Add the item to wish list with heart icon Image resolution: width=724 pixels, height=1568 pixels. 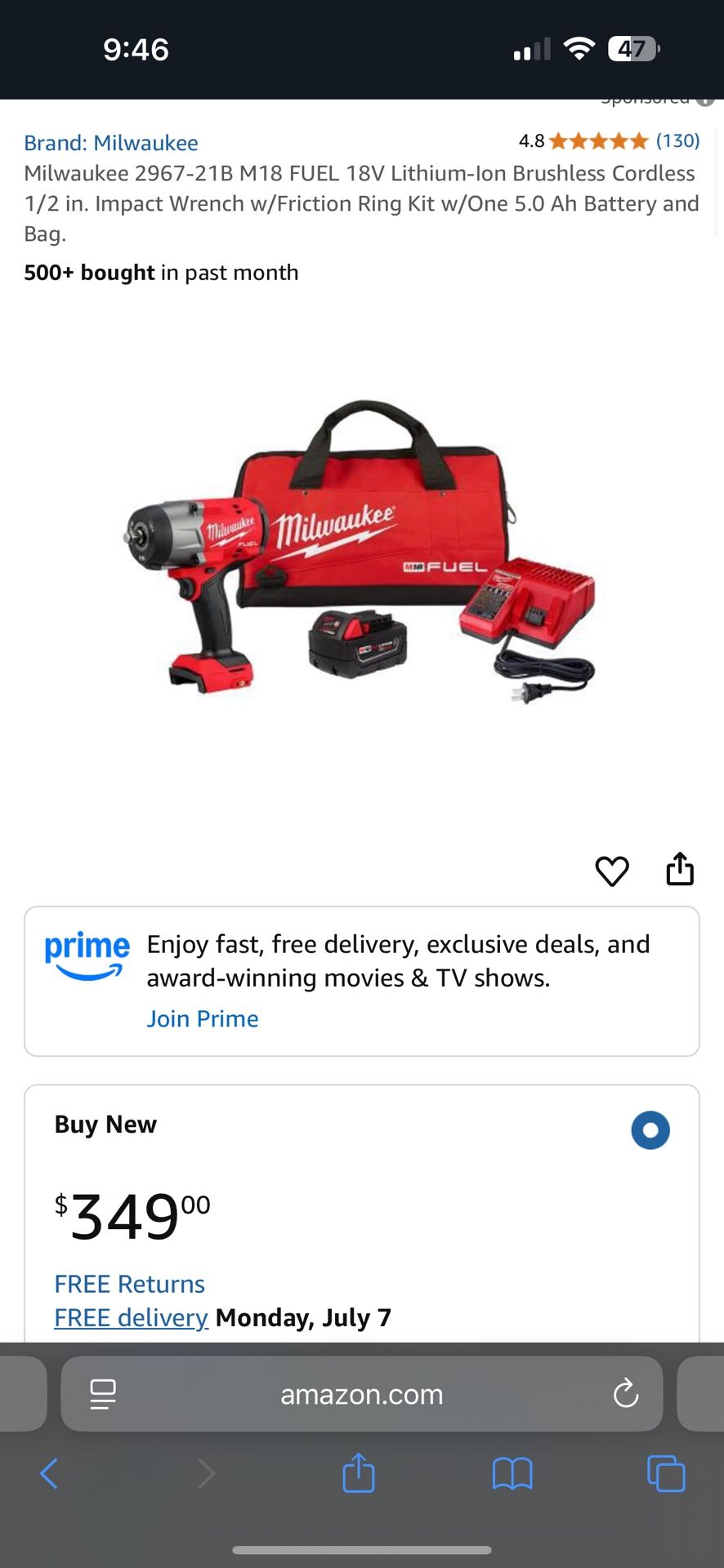(x=611, y=871)
